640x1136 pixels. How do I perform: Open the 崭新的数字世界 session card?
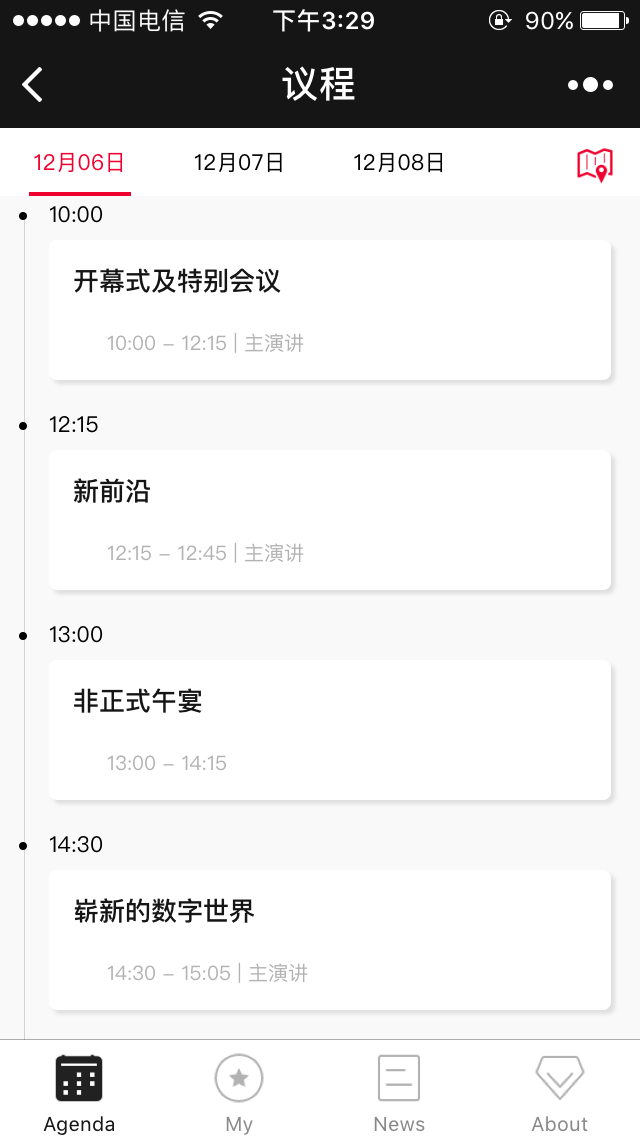point(330,940)
